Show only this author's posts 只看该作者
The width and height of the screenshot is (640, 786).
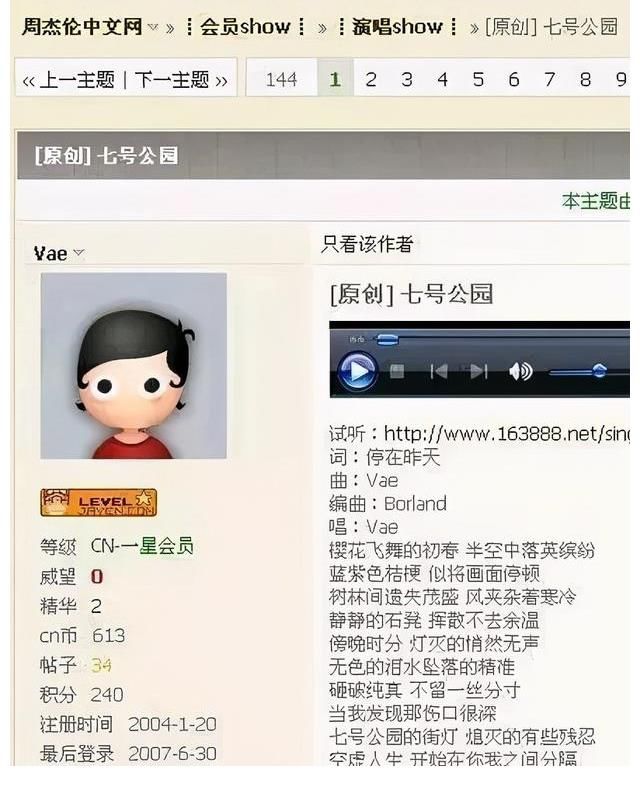click(x=366, y=244)
